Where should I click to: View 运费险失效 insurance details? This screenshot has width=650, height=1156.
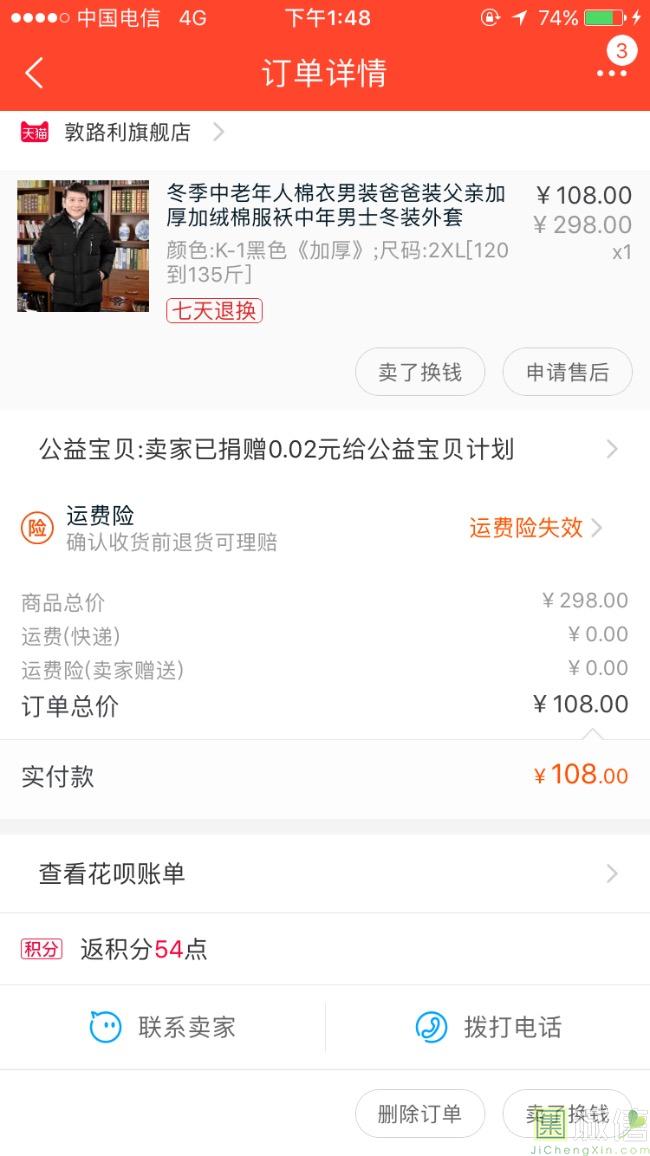[x=535, y=528]
